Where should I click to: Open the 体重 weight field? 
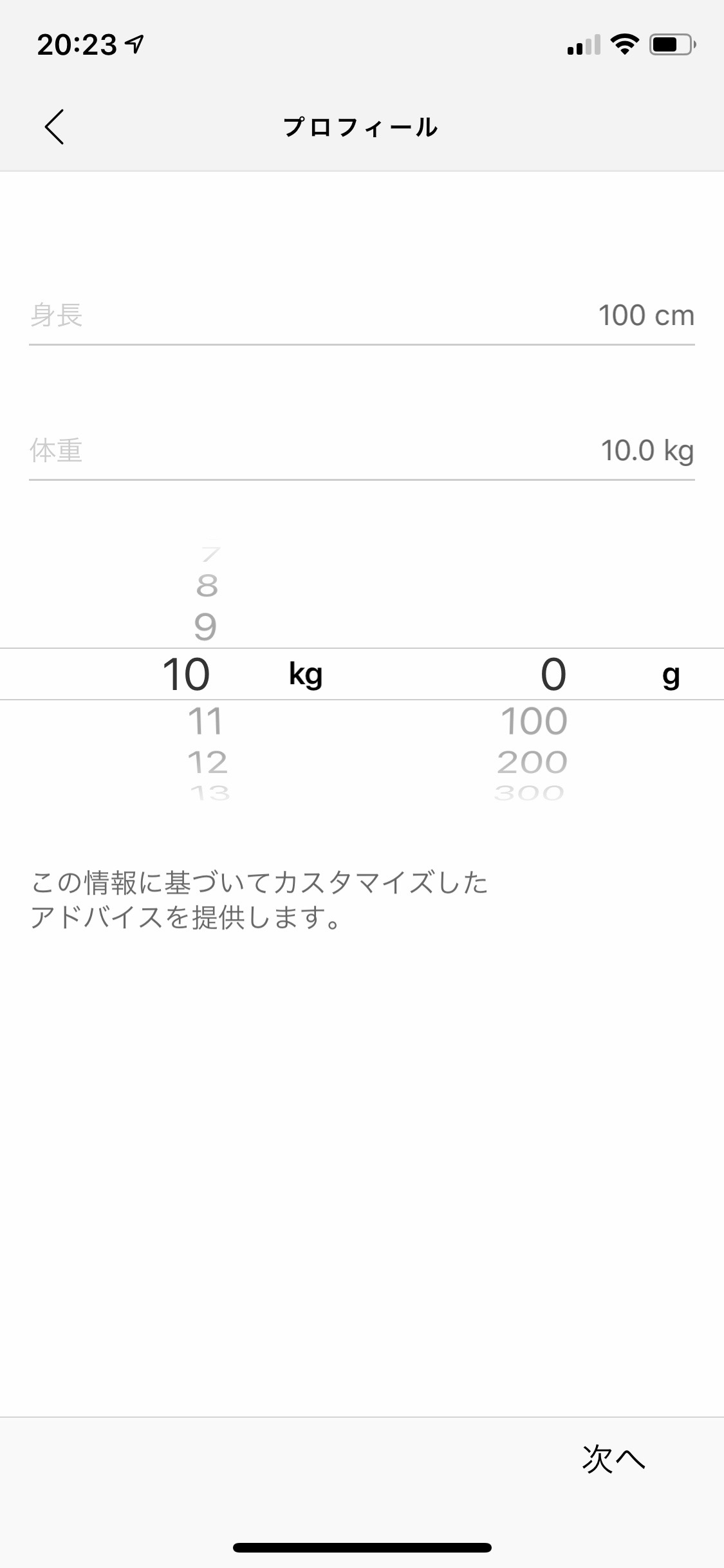coord(362,451)
